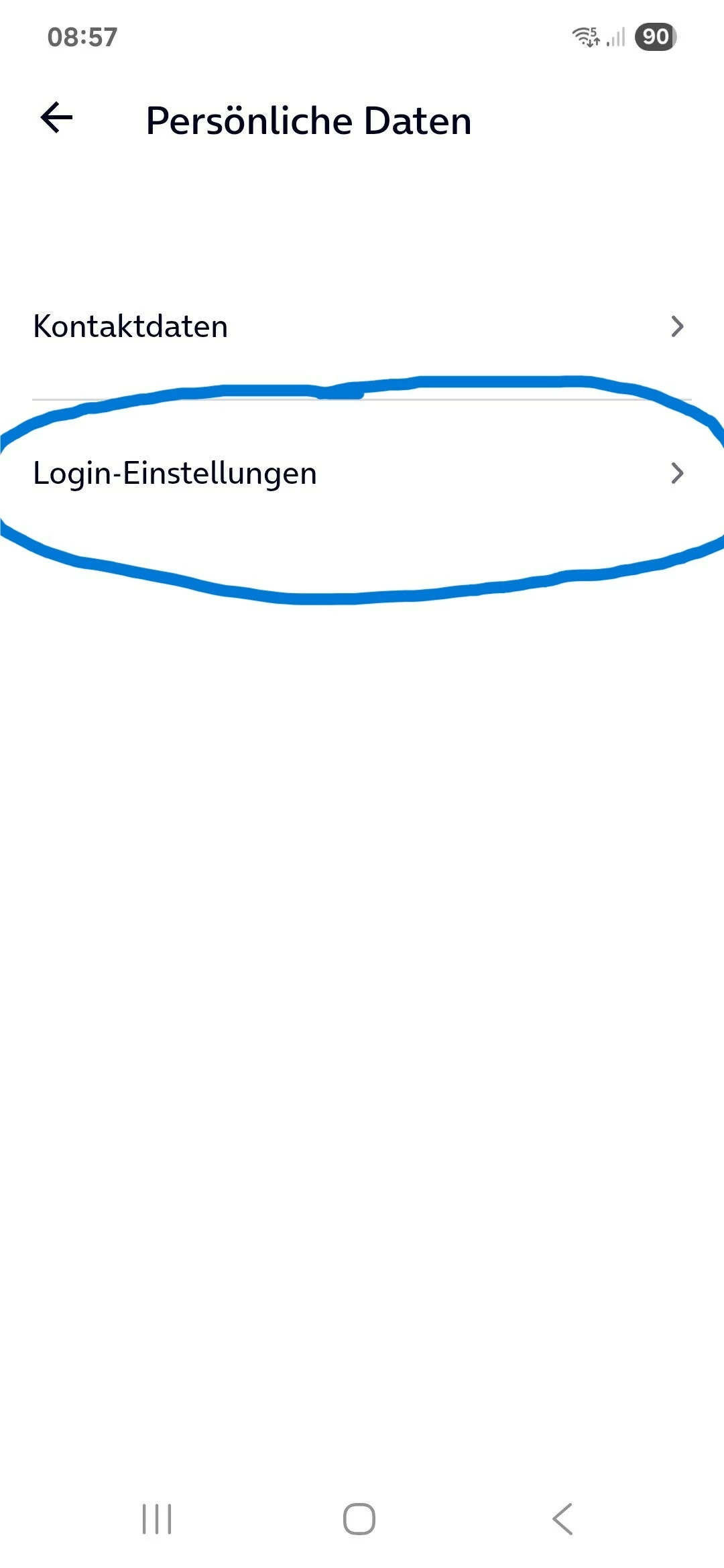The image size is (724, 1568).
Task: Go back from Persönliche Daten
Action: click(57, 119)
